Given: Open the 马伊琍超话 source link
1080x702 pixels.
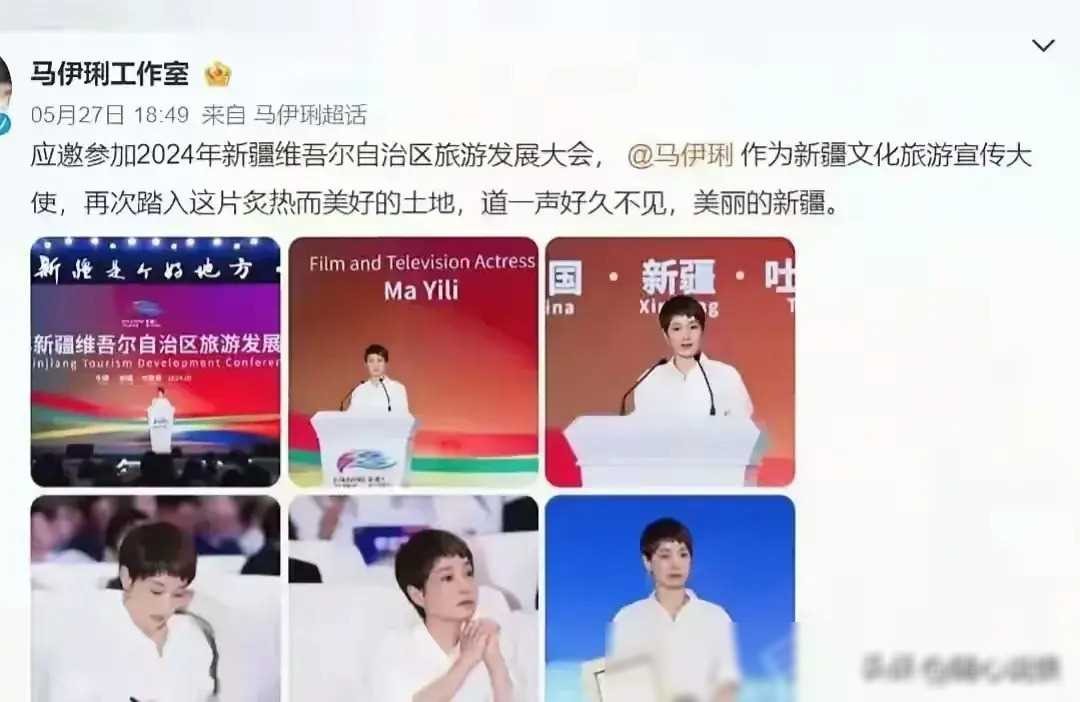Looking at the screenshot, I should click(x=310, y=114).
